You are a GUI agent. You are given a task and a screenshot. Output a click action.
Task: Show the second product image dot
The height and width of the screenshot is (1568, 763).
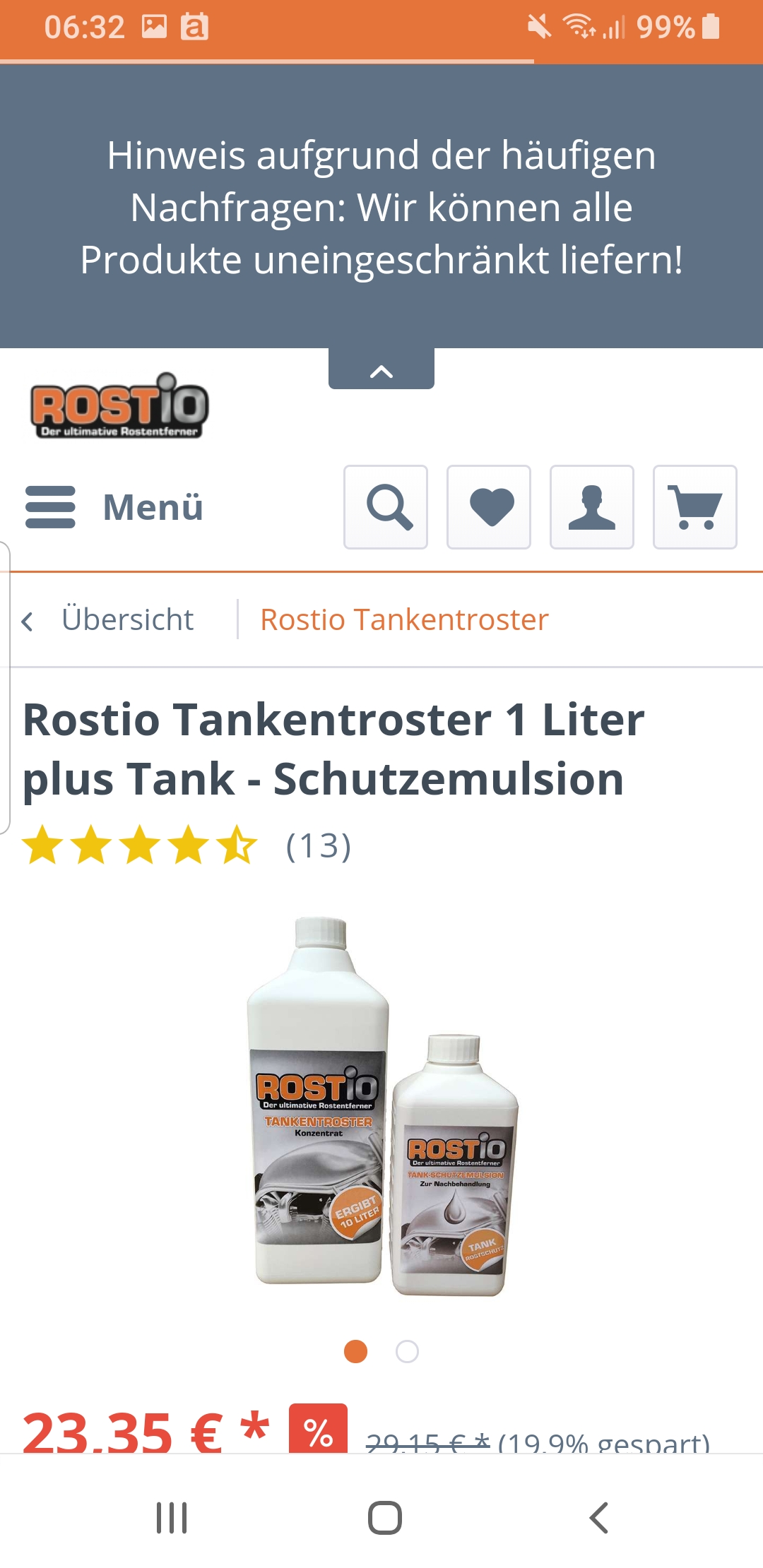tap(407, 1351)
